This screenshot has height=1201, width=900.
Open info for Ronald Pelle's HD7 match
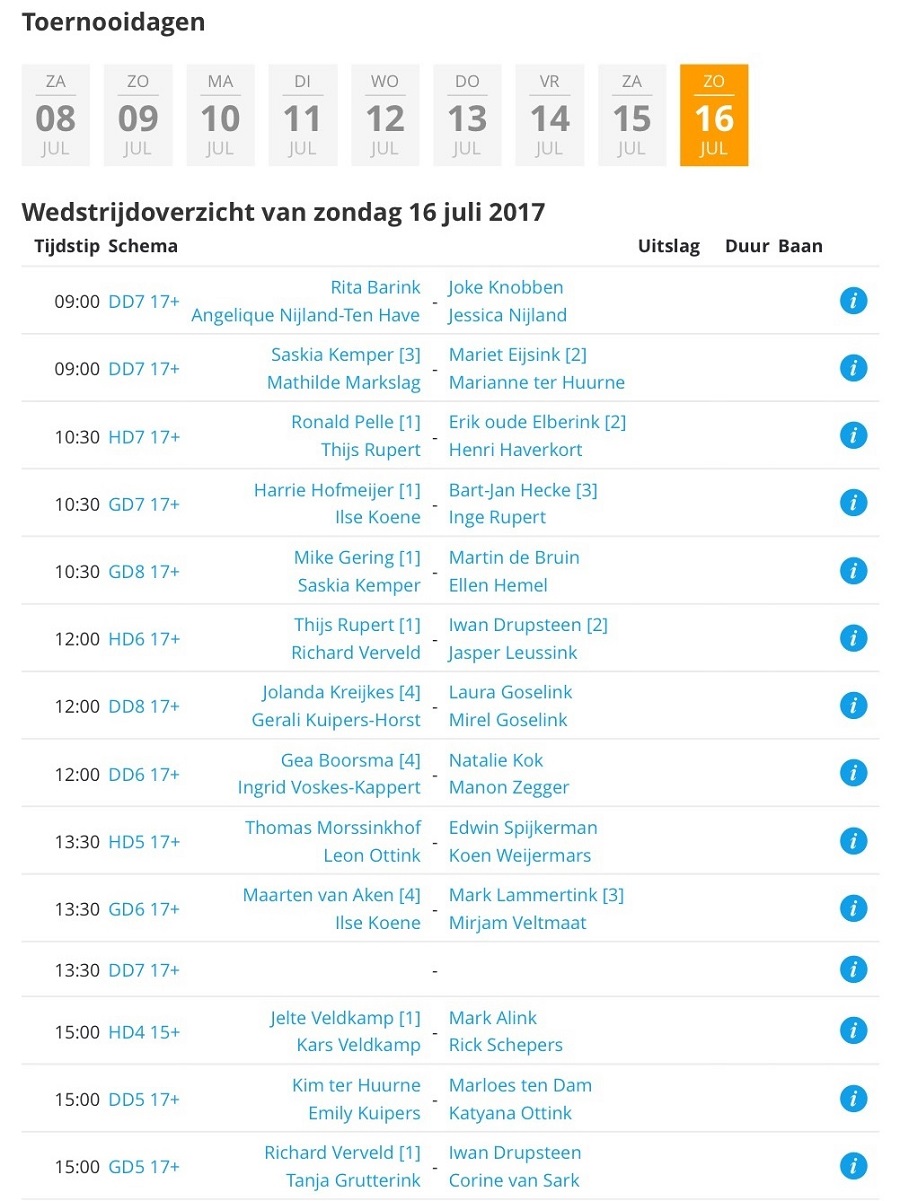coord(853,436)
